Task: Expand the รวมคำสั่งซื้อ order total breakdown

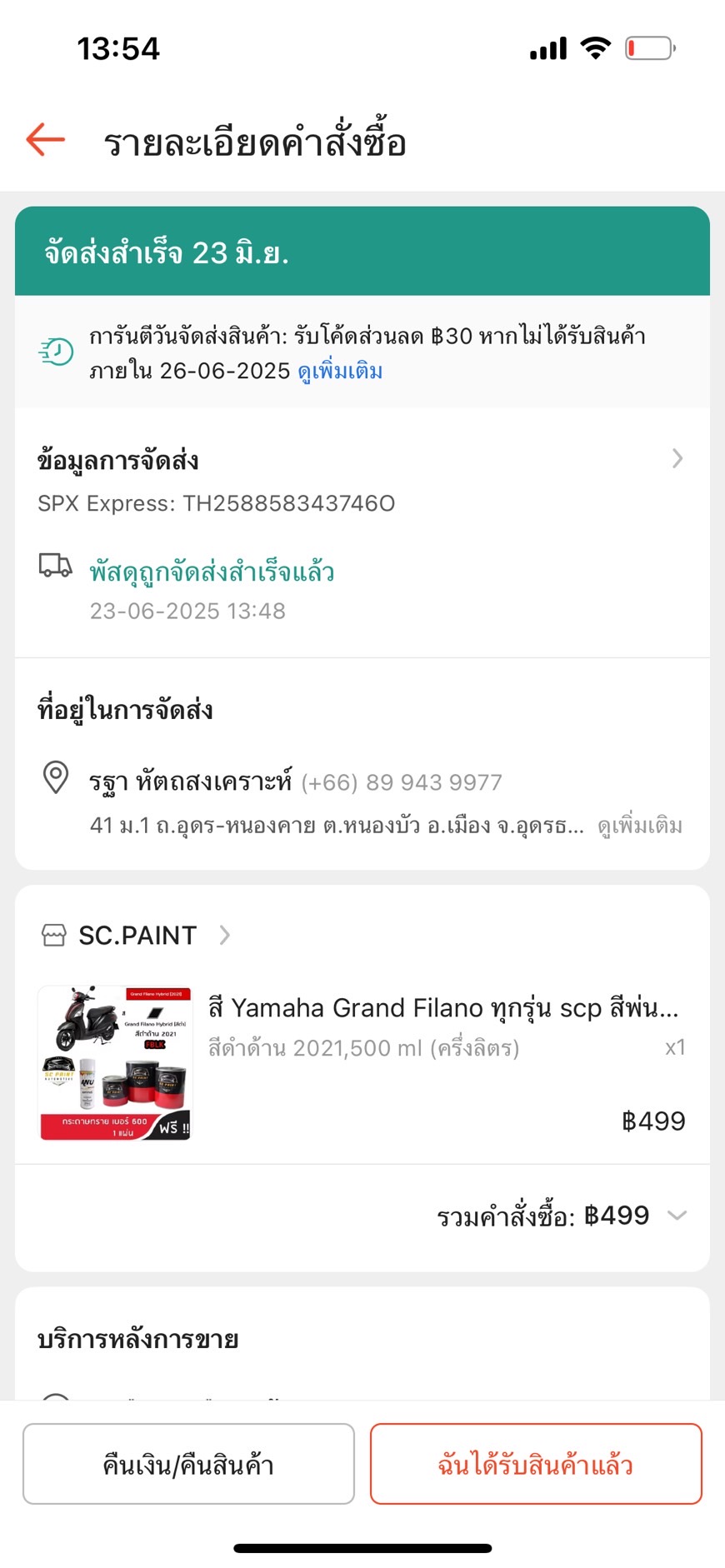Action: point(677,1216)
